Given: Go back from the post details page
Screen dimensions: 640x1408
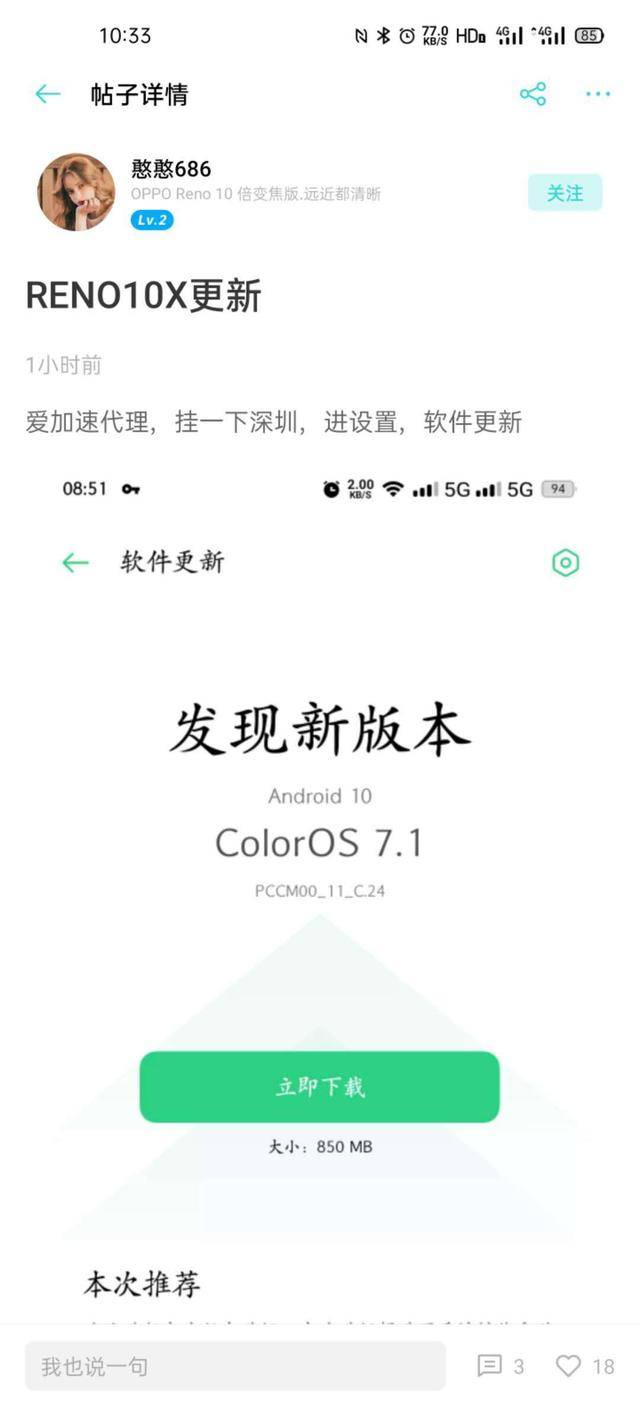Looking at the screenshot, I should click(48, 94).
